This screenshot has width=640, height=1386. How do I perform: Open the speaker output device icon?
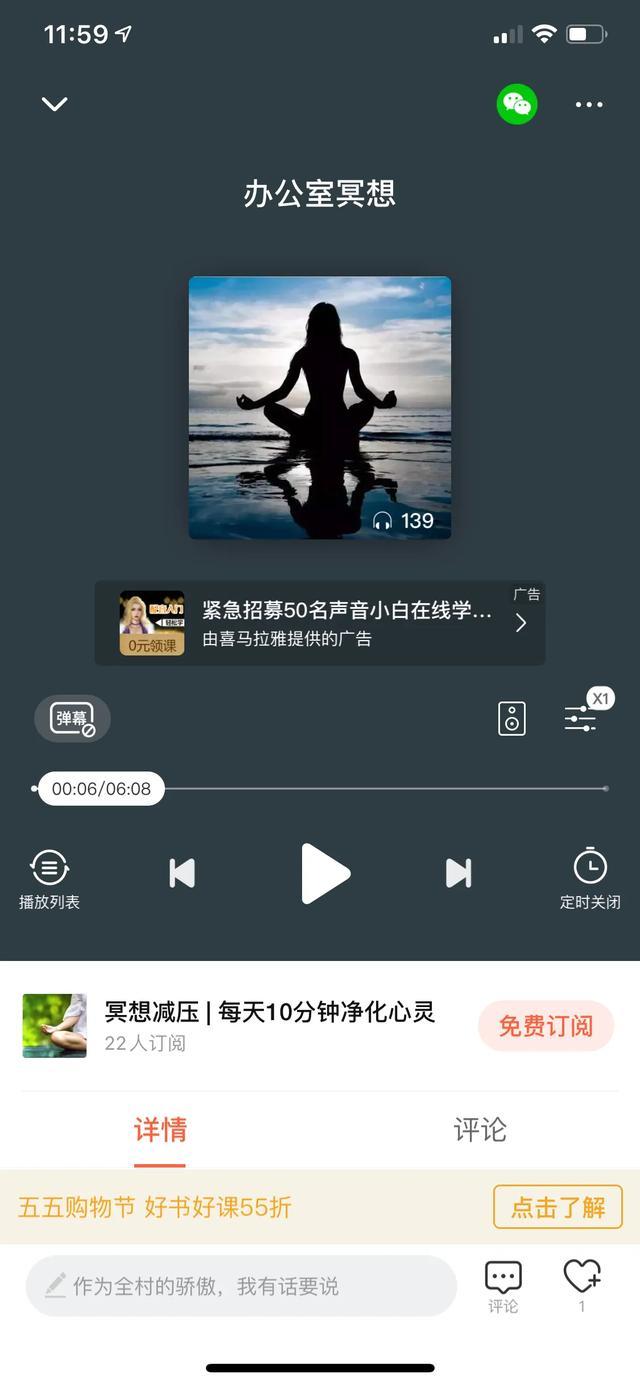click(x=512, y=719)
